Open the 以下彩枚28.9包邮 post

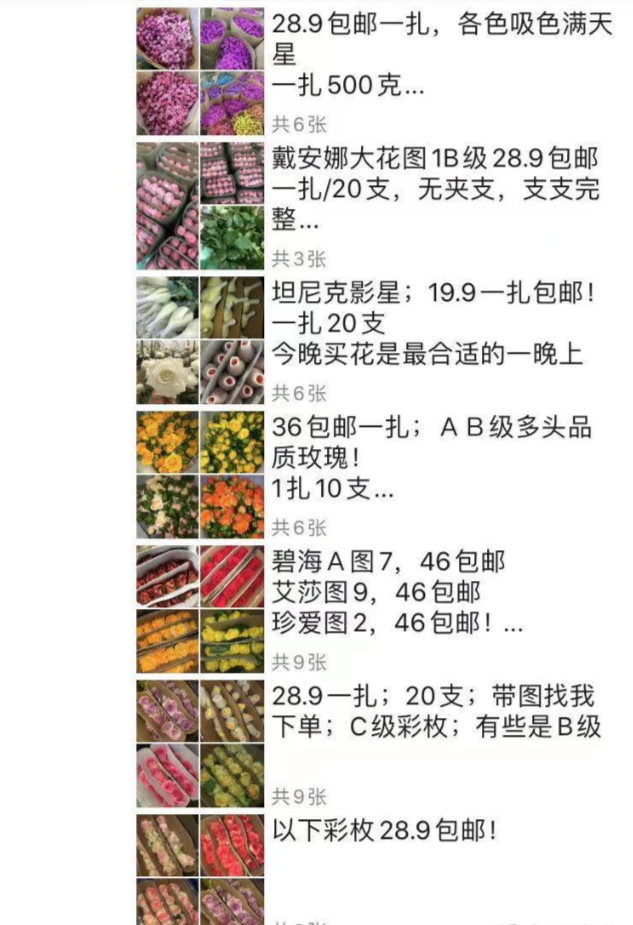click(384, 831)
